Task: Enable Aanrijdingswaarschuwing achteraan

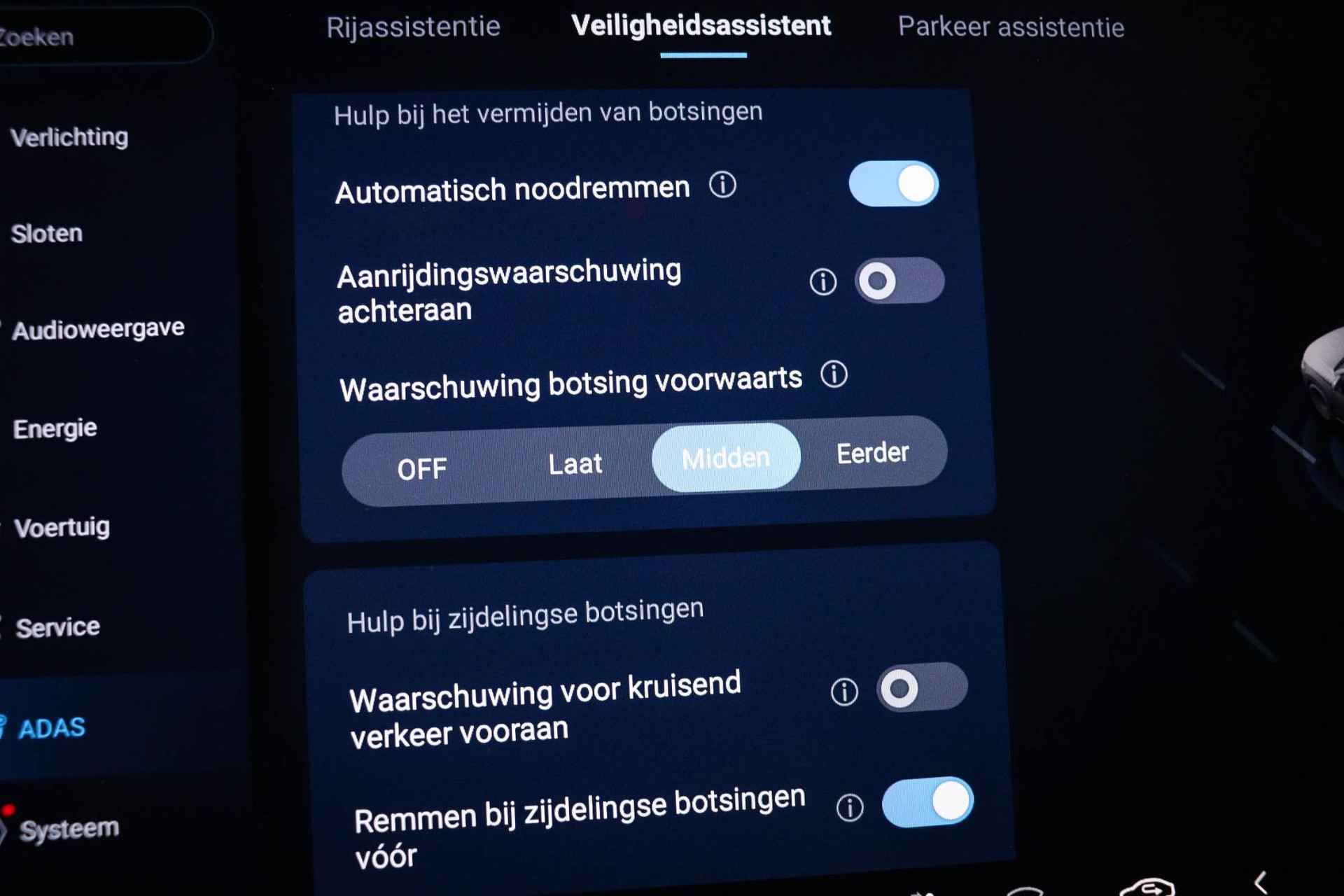Action: 899,281
